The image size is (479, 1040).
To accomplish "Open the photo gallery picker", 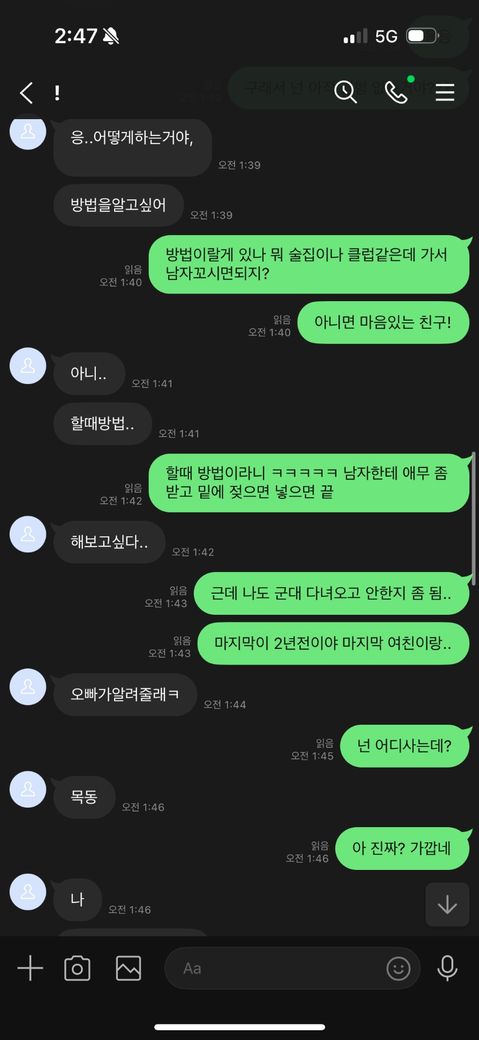I will 128,968.
